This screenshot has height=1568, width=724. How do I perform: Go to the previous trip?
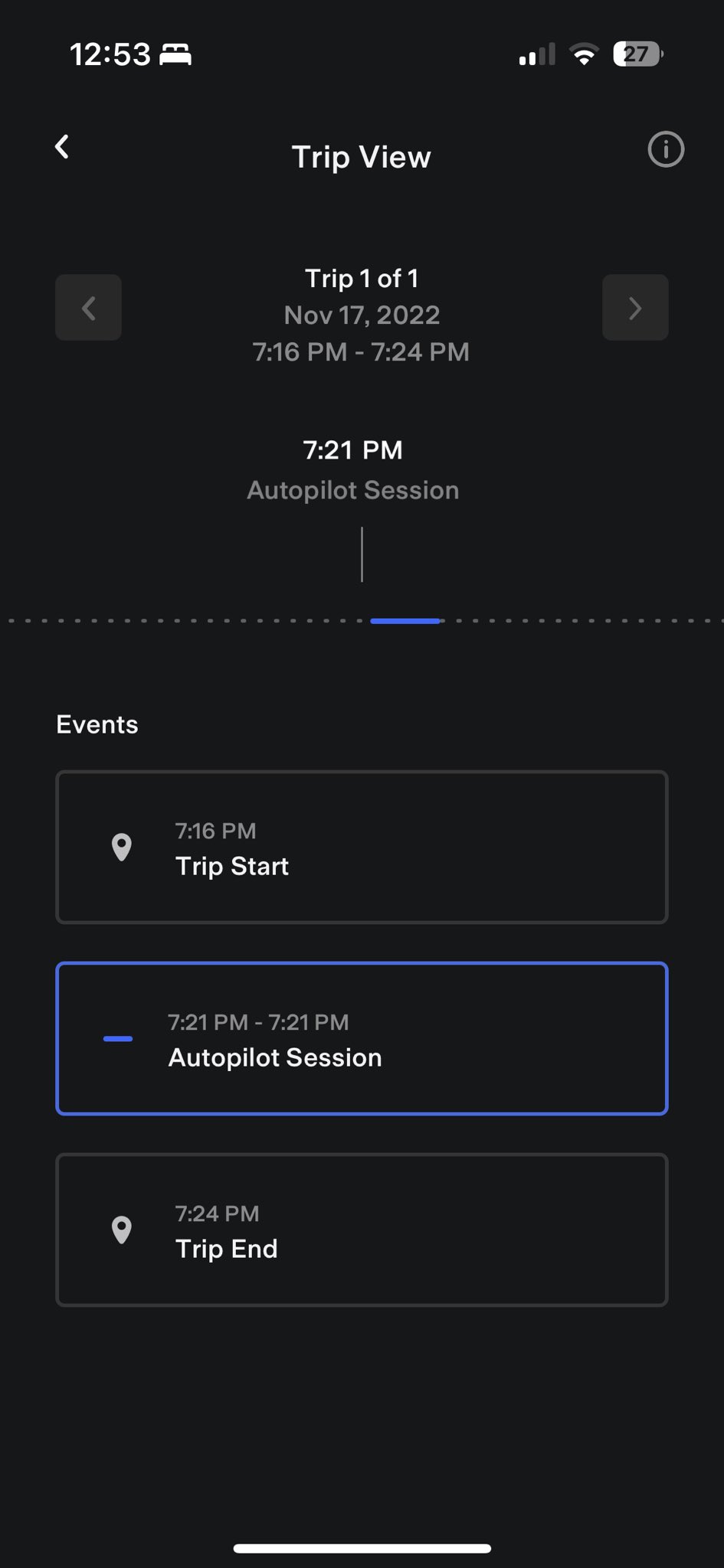88,308
